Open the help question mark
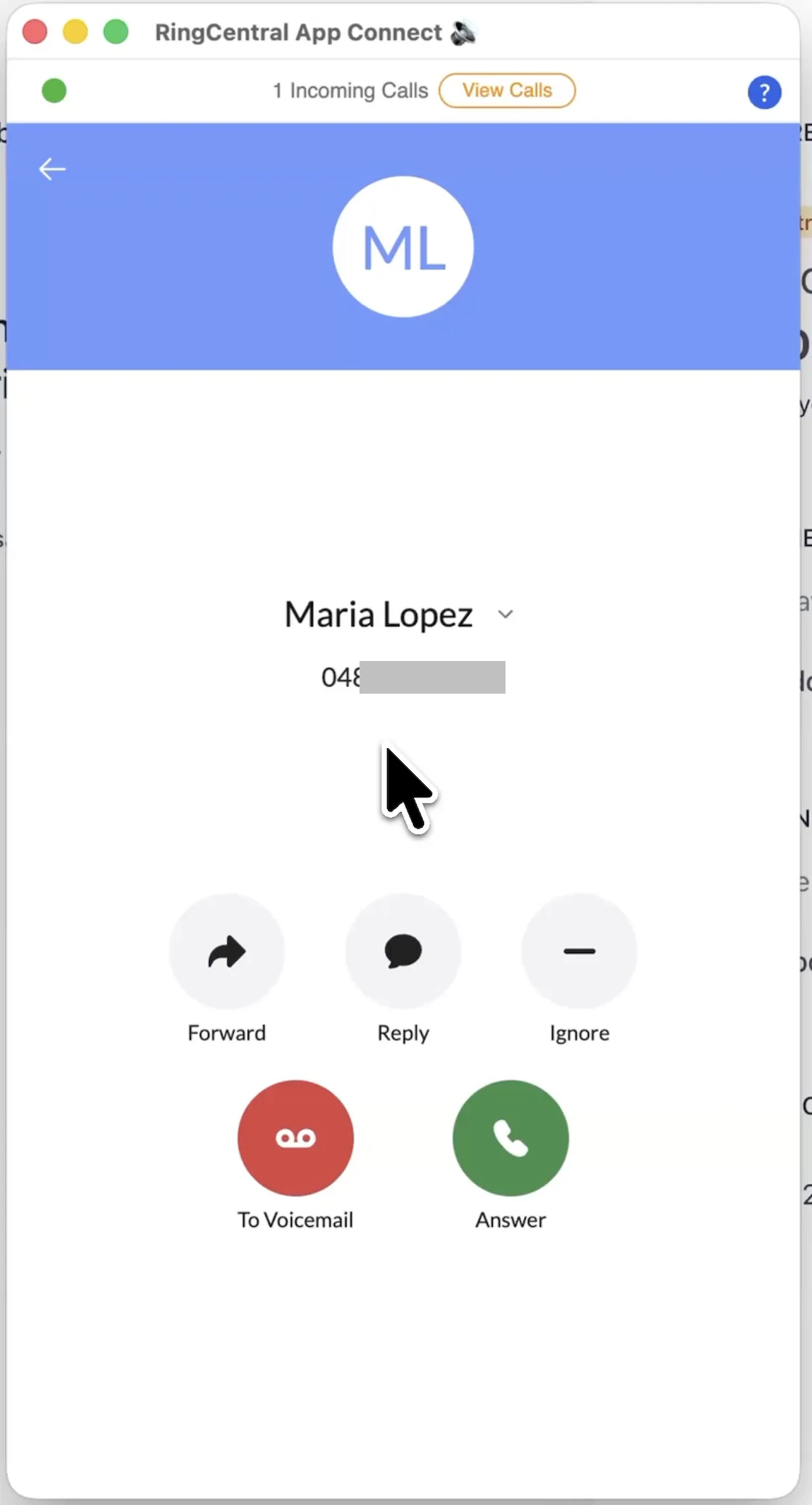The width and height of the screenshot is (812, 1505). pos(764,92)
